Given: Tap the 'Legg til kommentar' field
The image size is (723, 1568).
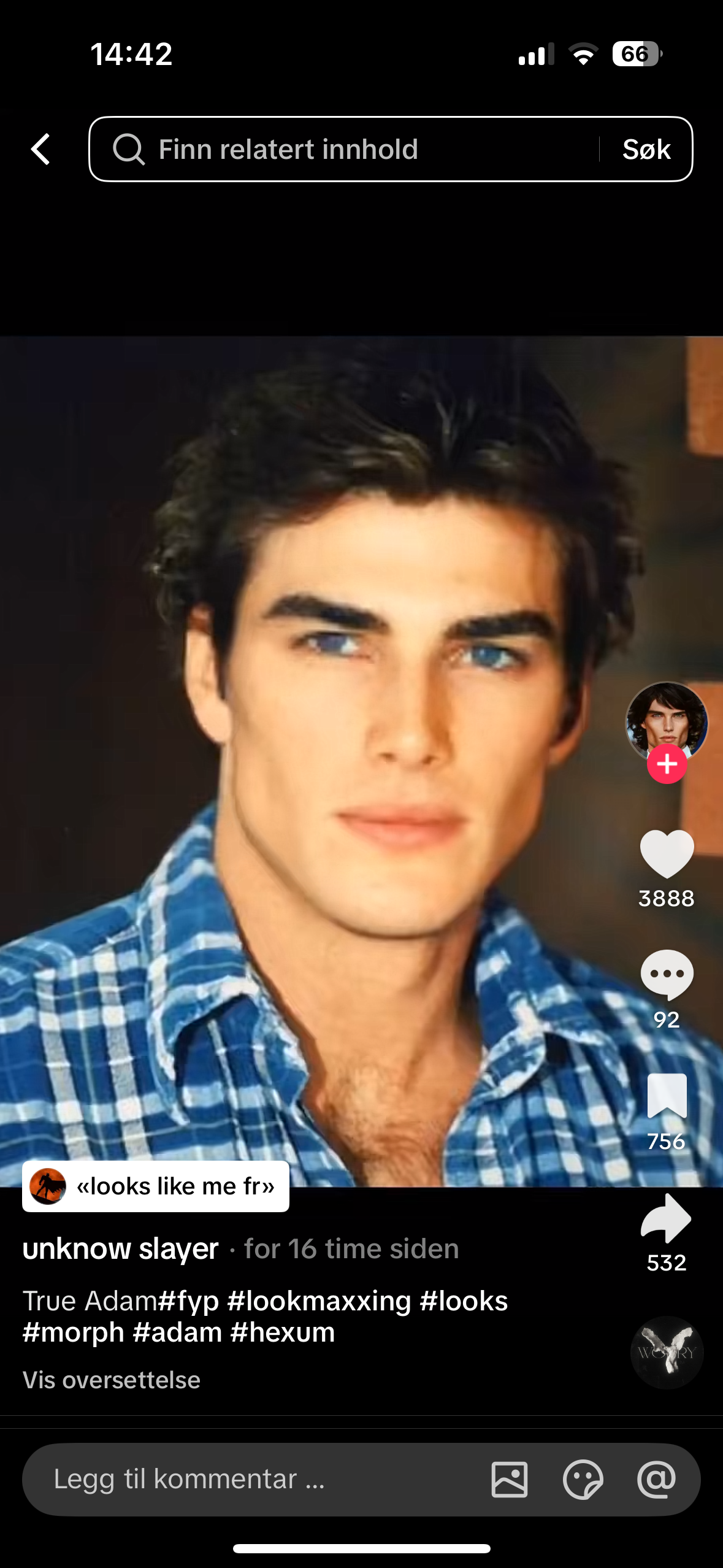Looking at the screenshot, I should (x=245, y=1479).
